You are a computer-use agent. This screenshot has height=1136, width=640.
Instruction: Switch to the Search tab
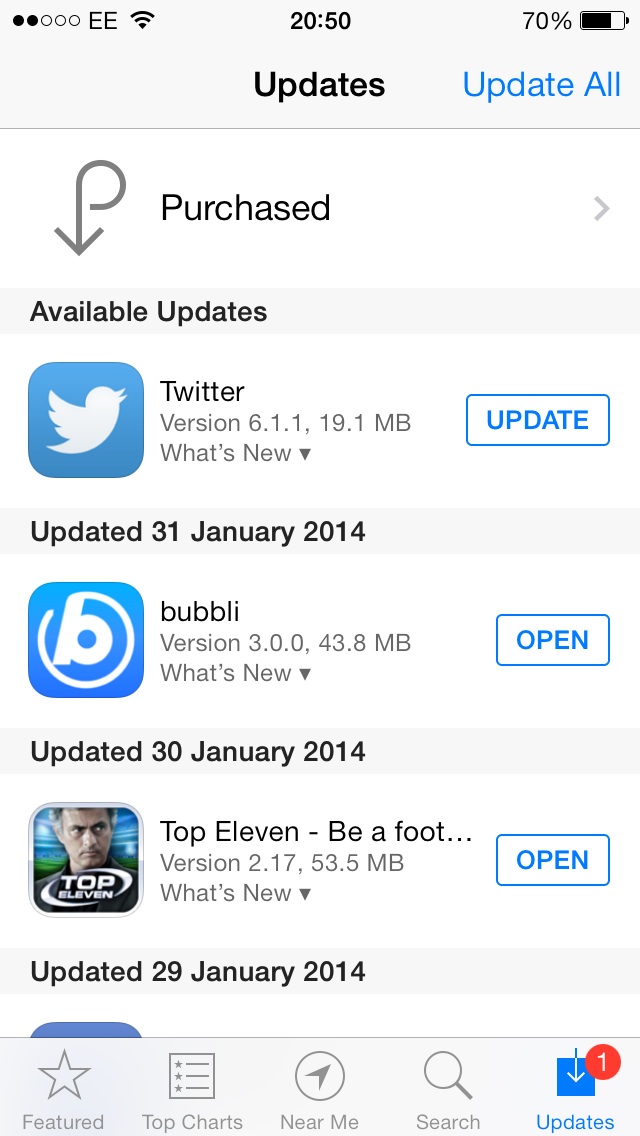point(448,1090)
